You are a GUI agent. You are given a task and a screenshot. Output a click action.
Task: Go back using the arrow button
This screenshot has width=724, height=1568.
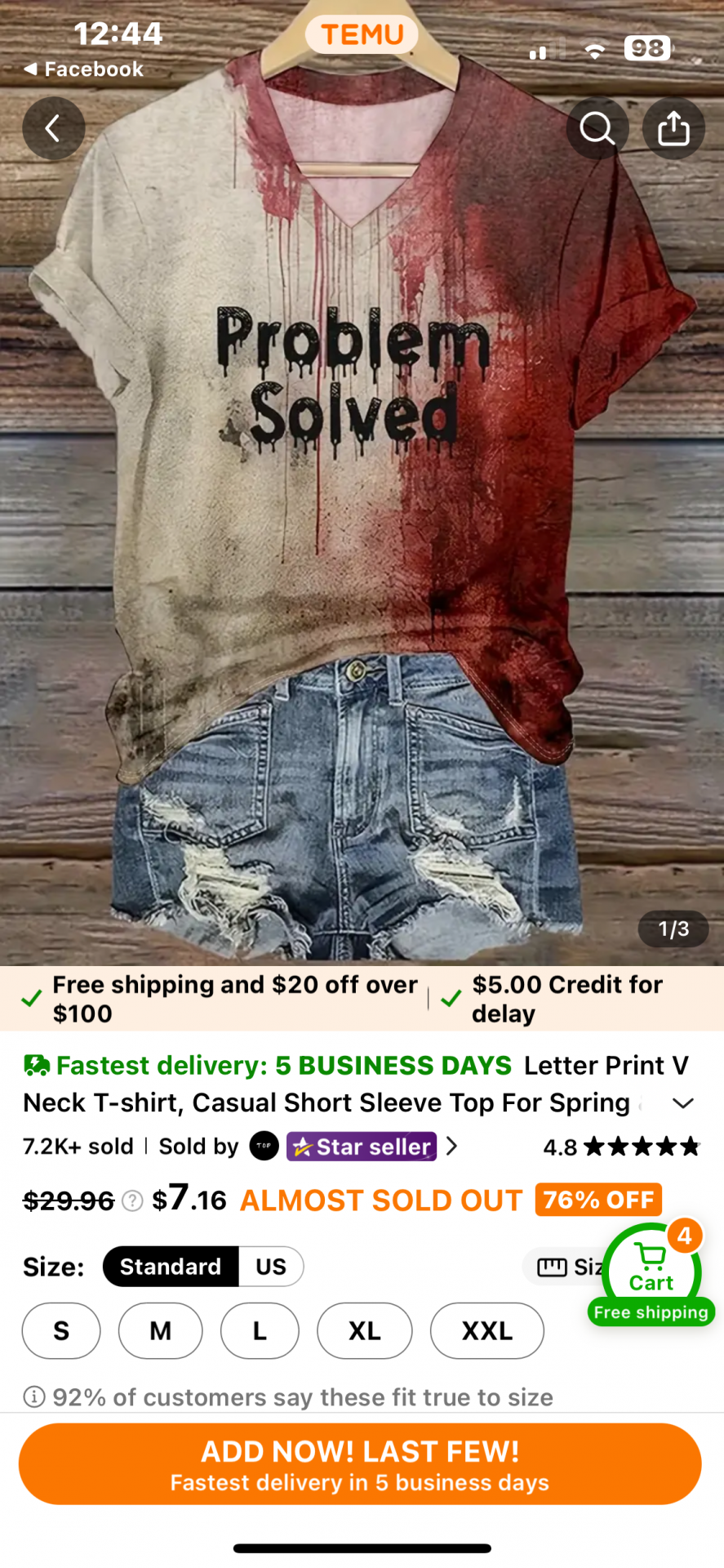(54, 128)
